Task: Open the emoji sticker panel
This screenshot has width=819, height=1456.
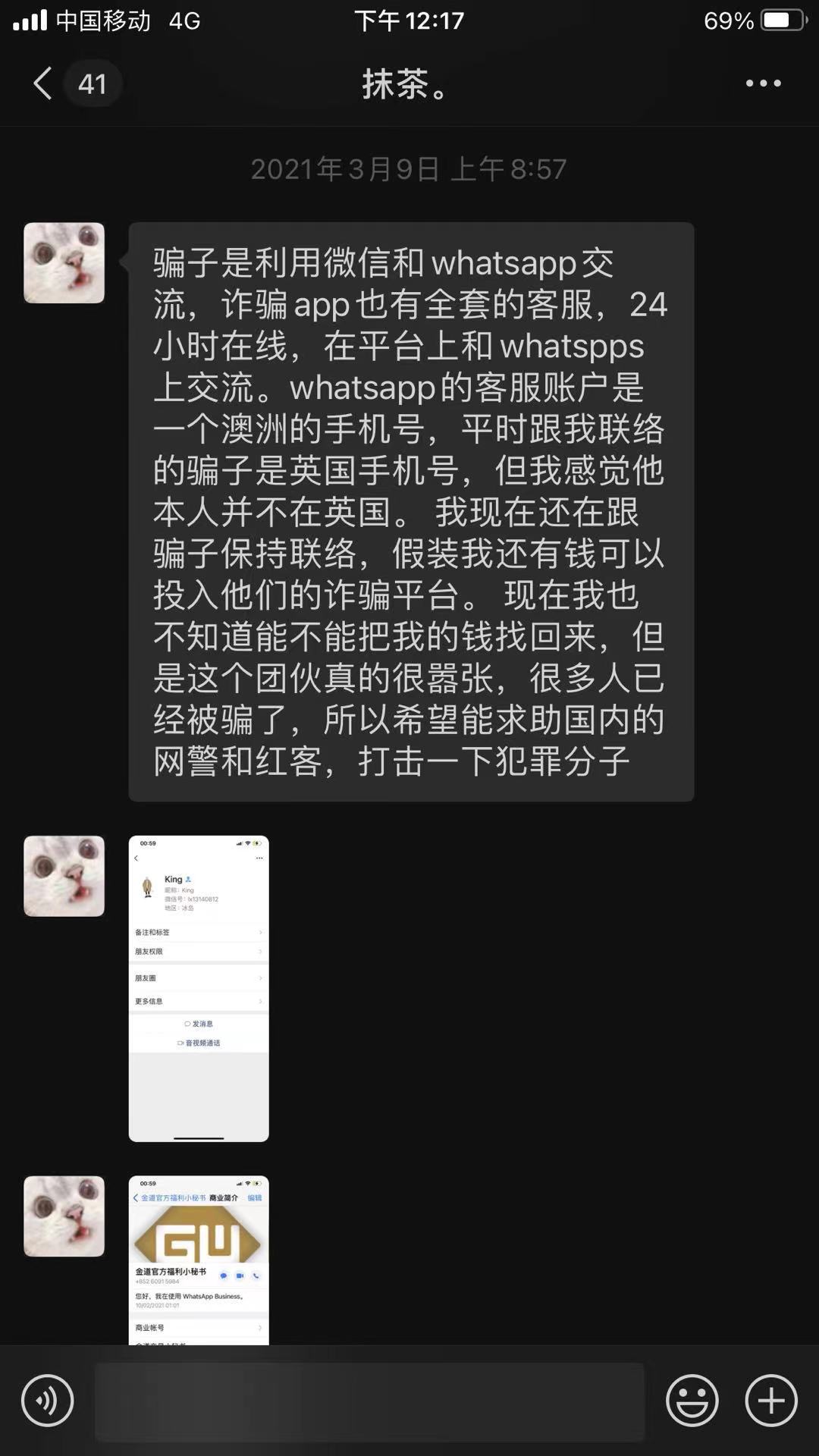Action: [x=692, y=1400]
